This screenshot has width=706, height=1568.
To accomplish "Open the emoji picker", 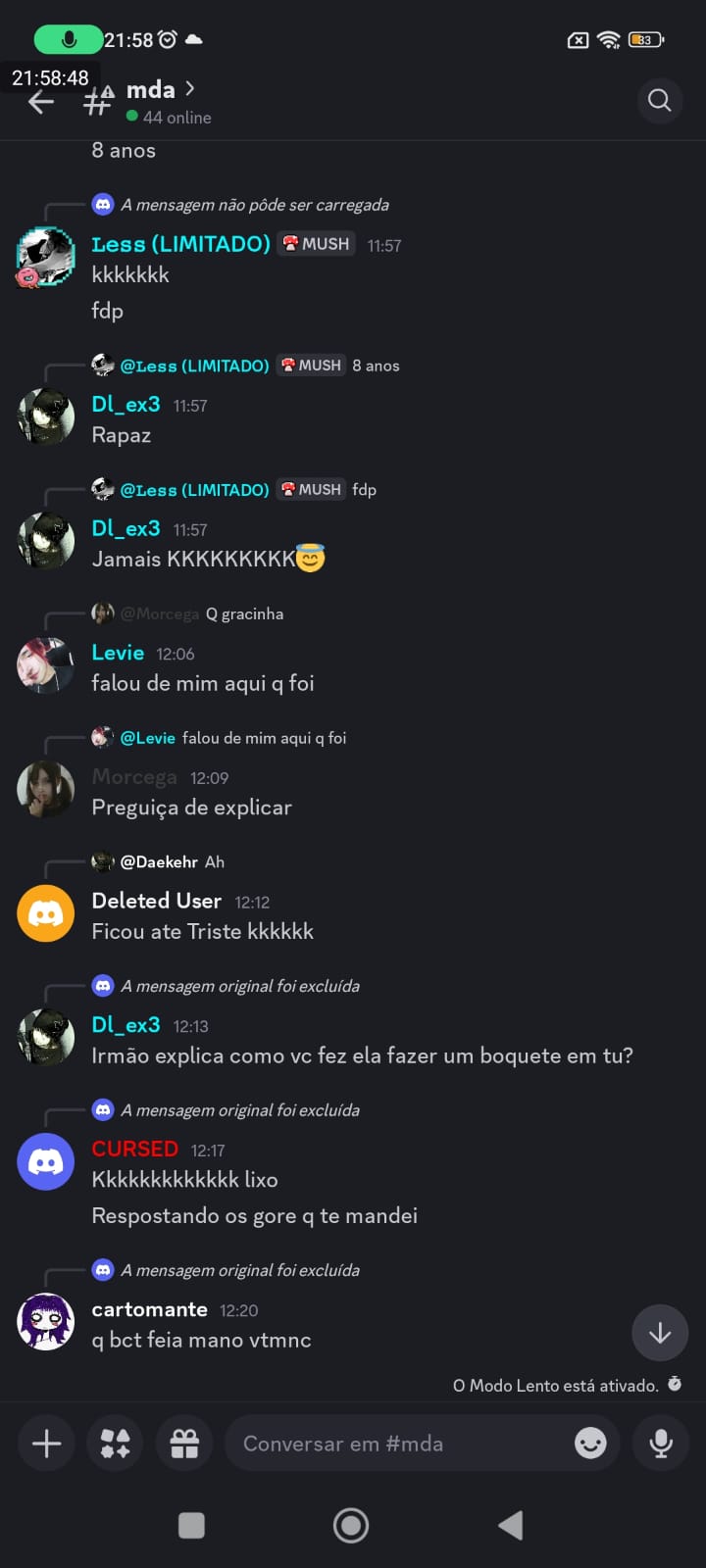I will [590, 1444].
